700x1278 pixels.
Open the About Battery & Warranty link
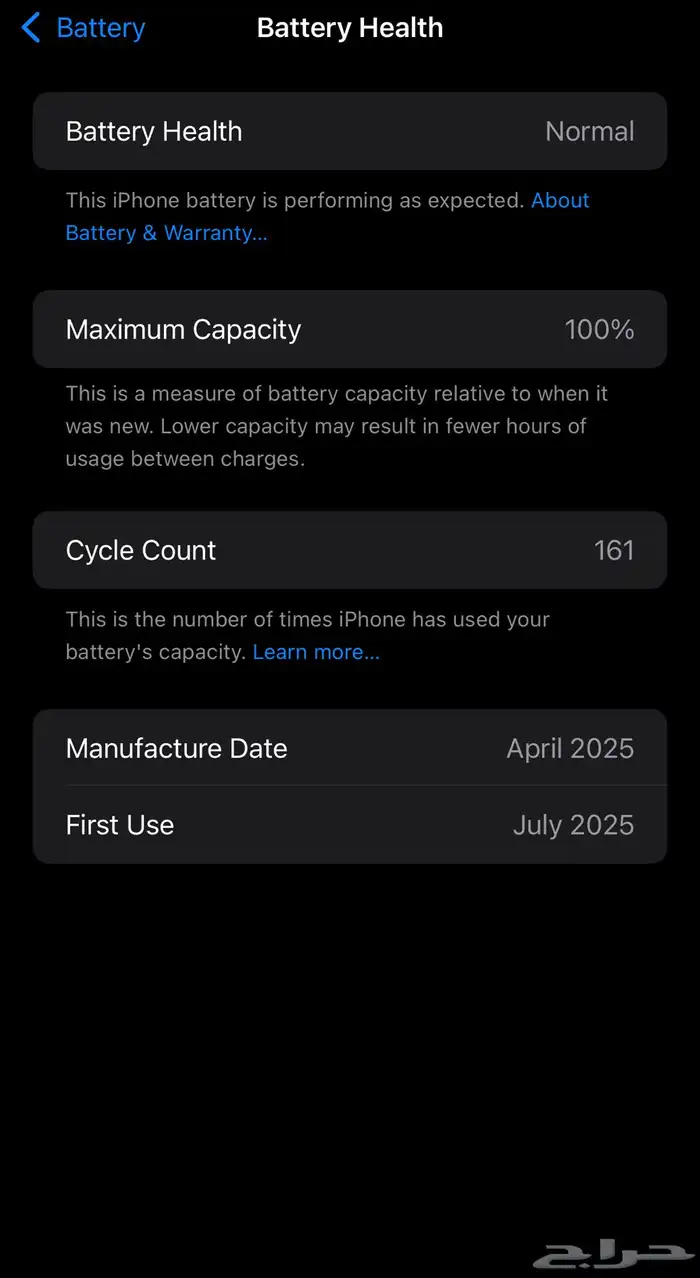[166, 233]
